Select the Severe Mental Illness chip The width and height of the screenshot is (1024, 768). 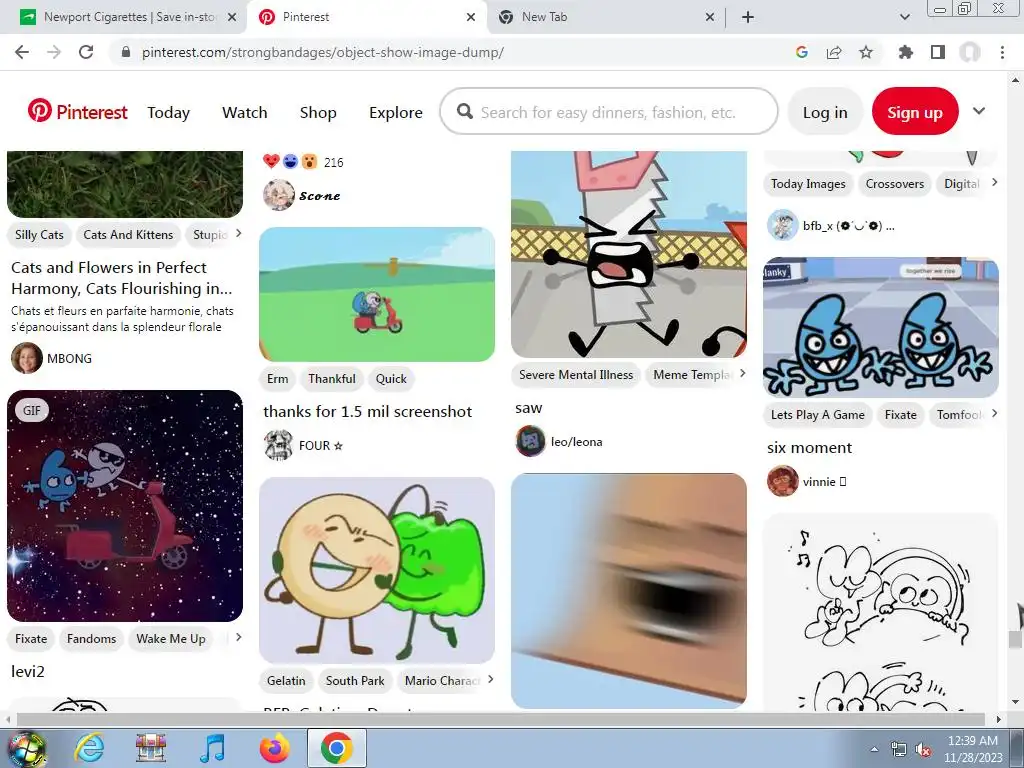(x=576, y=375)
